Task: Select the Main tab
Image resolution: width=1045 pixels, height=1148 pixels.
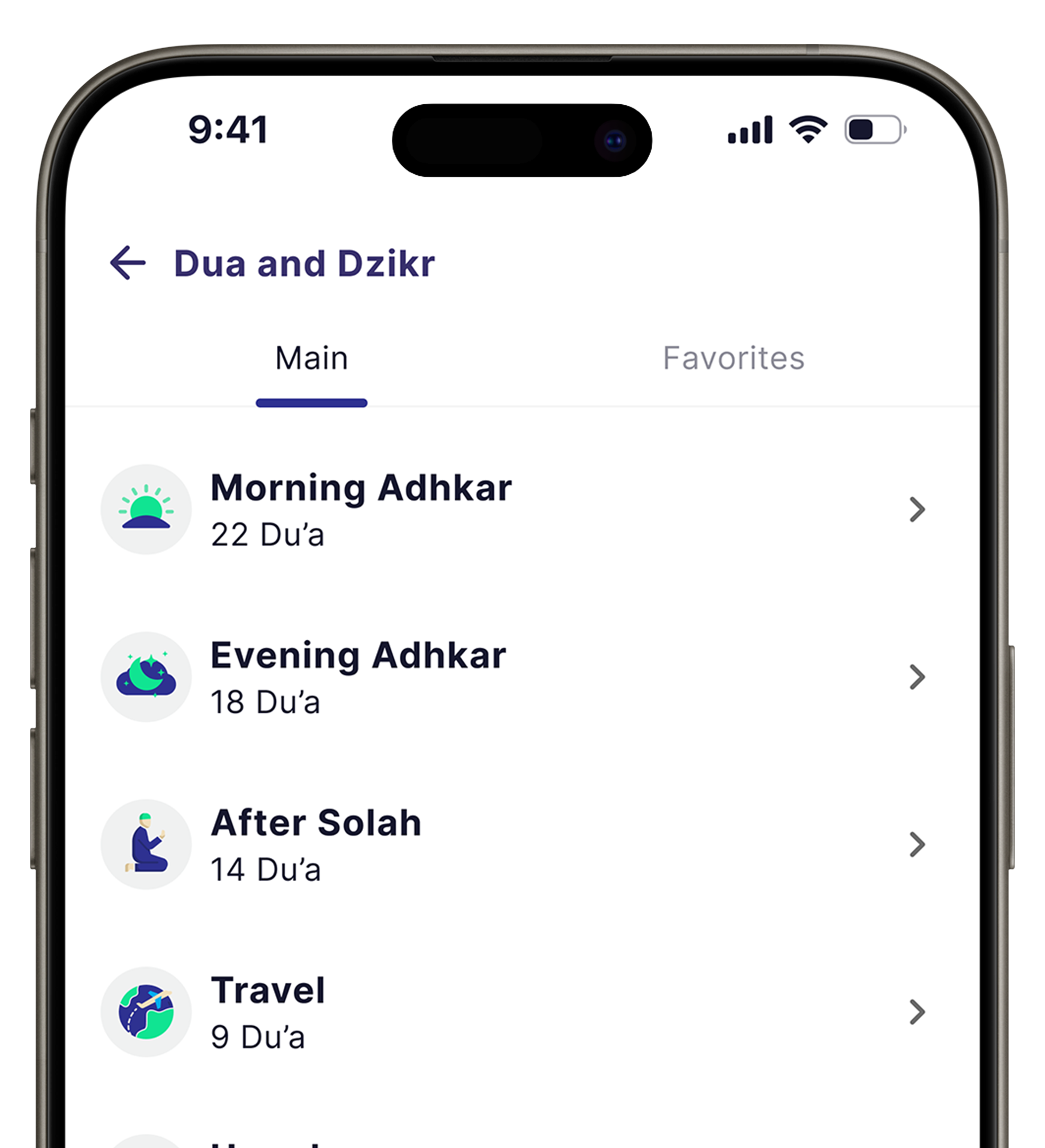Action: [x=311, y=358]
